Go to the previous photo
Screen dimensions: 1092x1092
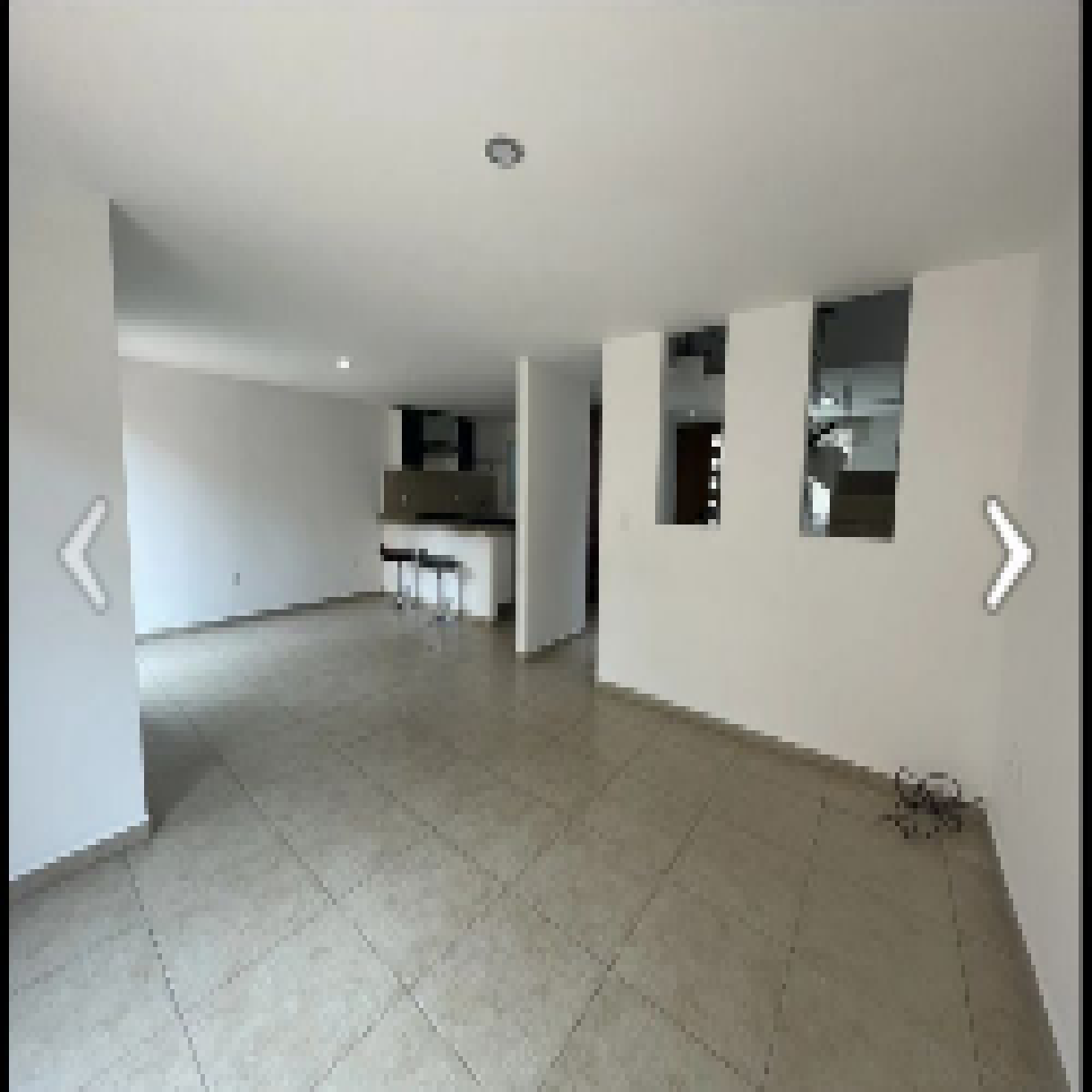tap(84, 554)
